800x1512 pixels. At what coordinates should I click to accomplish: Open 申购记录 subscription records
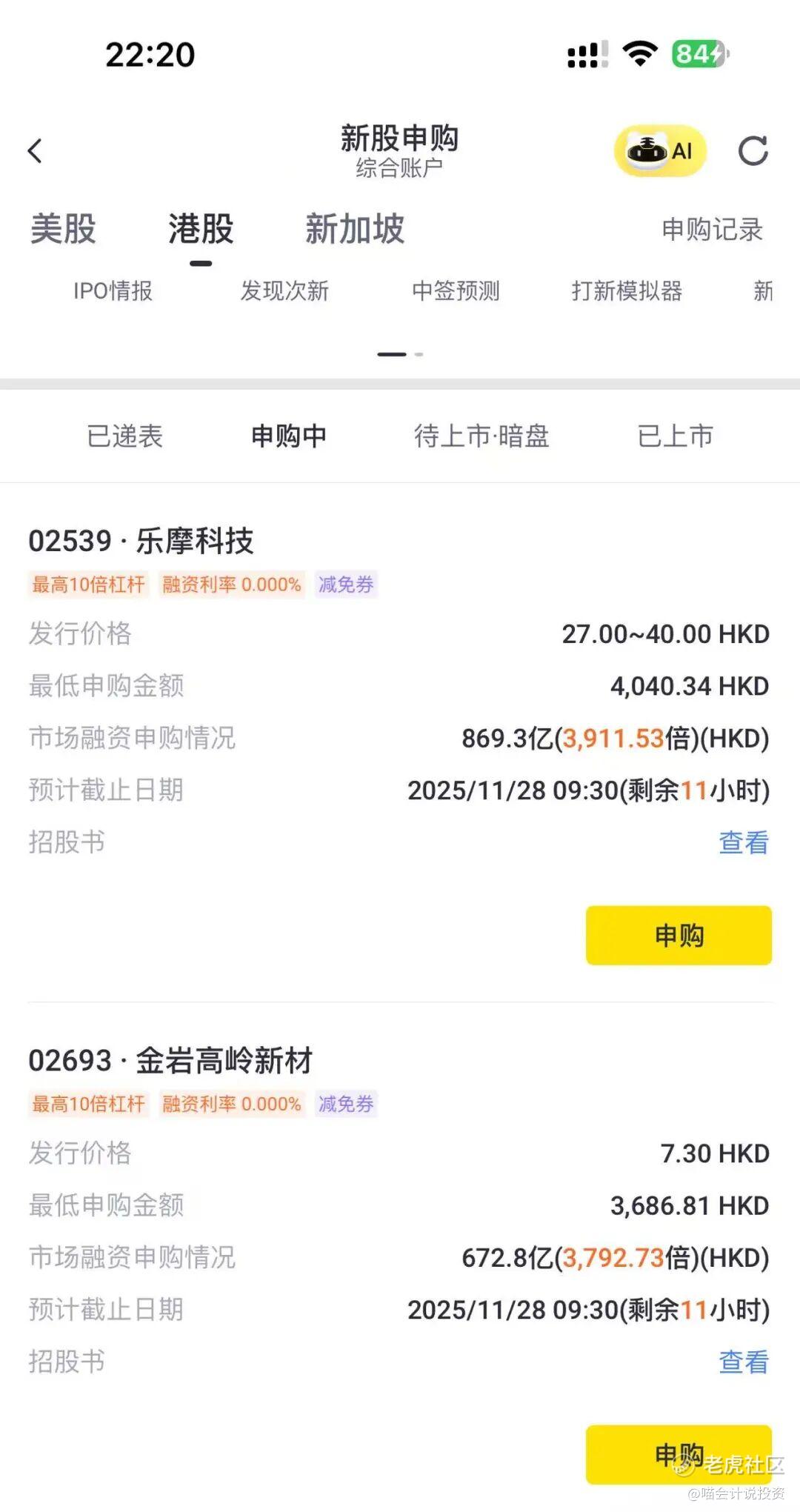tap(712, 230)
